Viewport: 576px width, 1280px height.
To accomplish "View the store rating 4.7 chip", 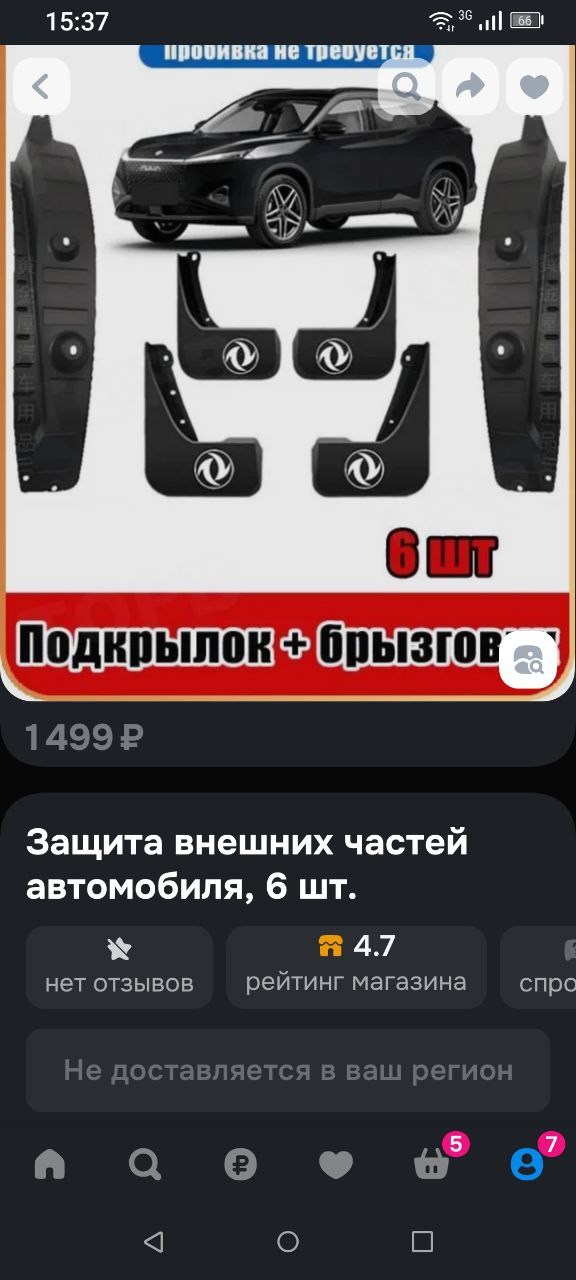I will 356,967.
